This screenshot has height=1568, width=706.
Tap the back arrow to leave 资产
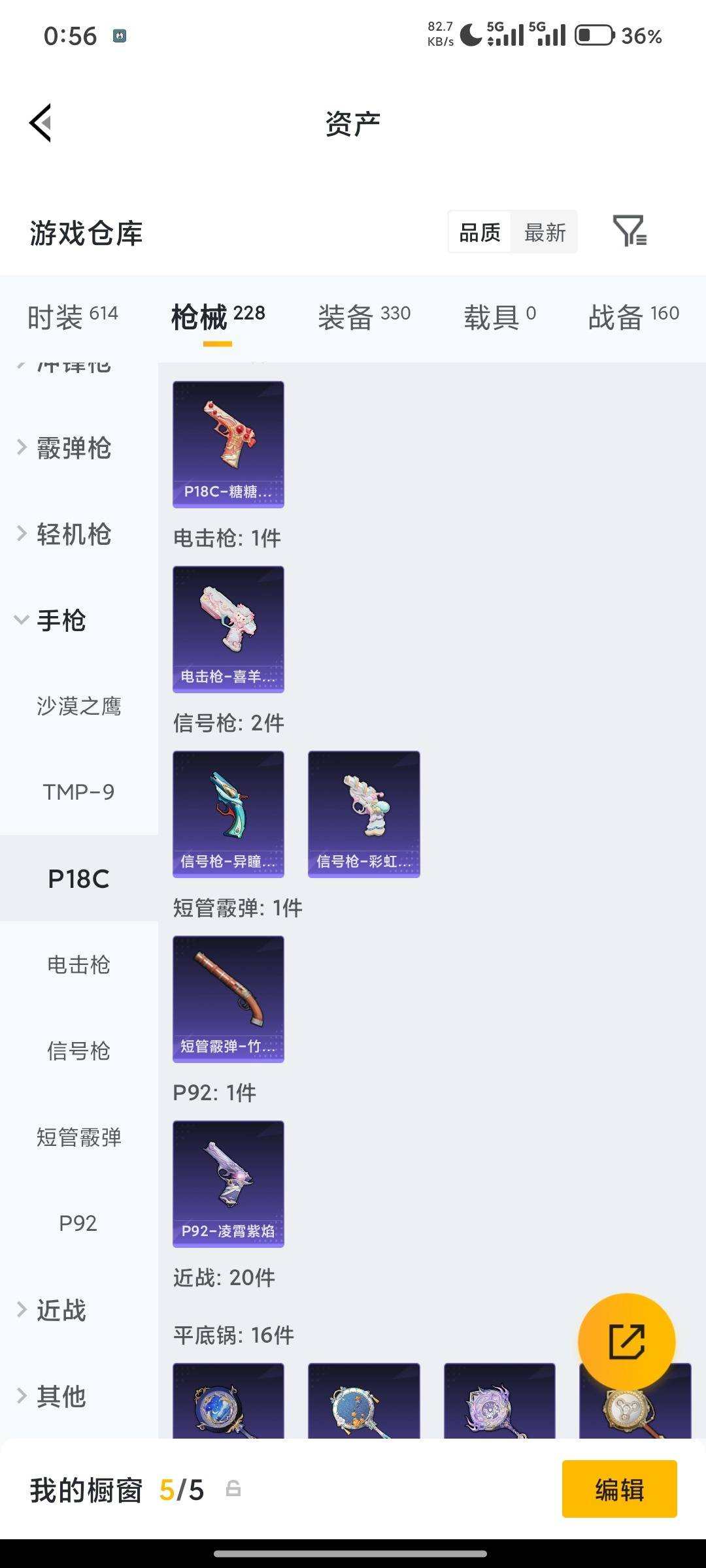tap(41, 123)
